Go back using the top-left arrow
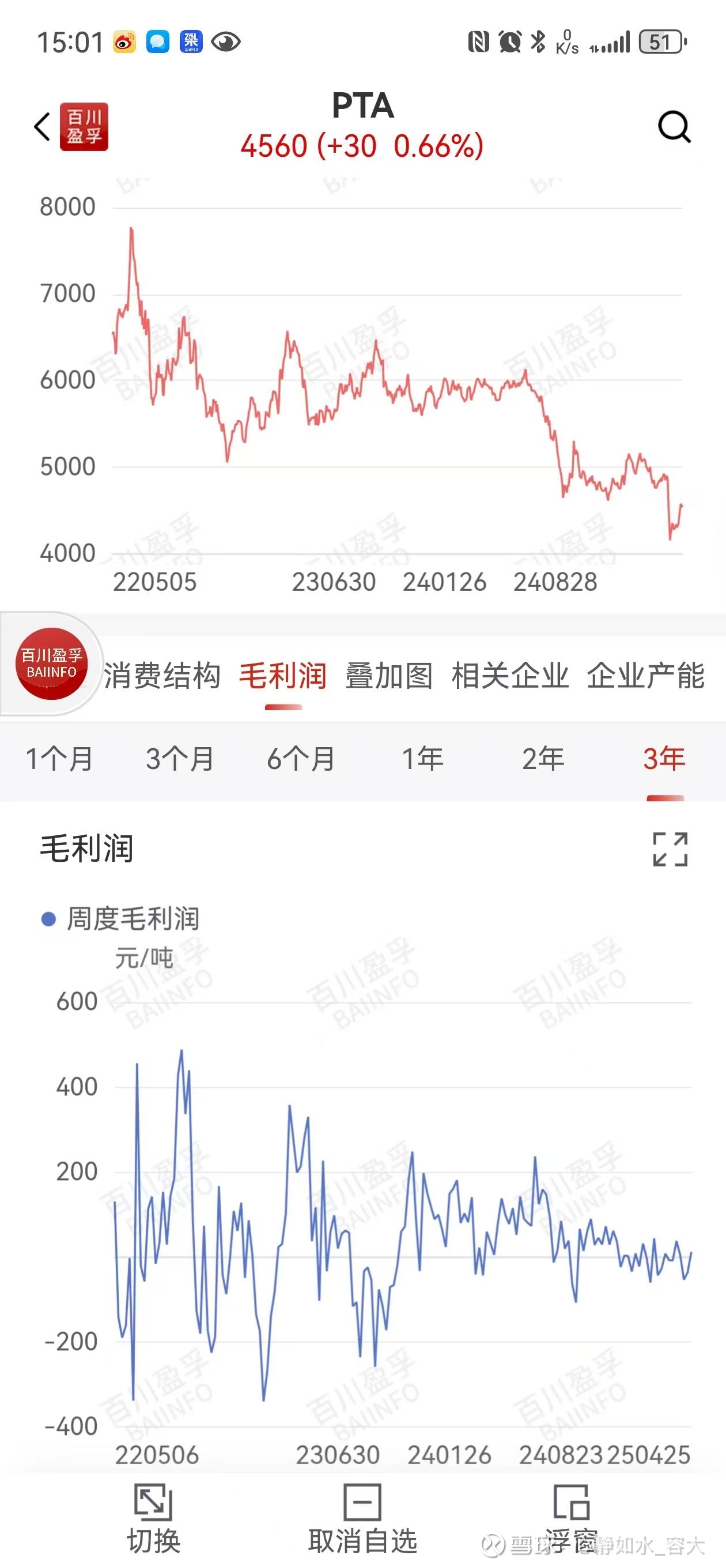The height and width of the screenshot is (1568, 726). [42, 127]
